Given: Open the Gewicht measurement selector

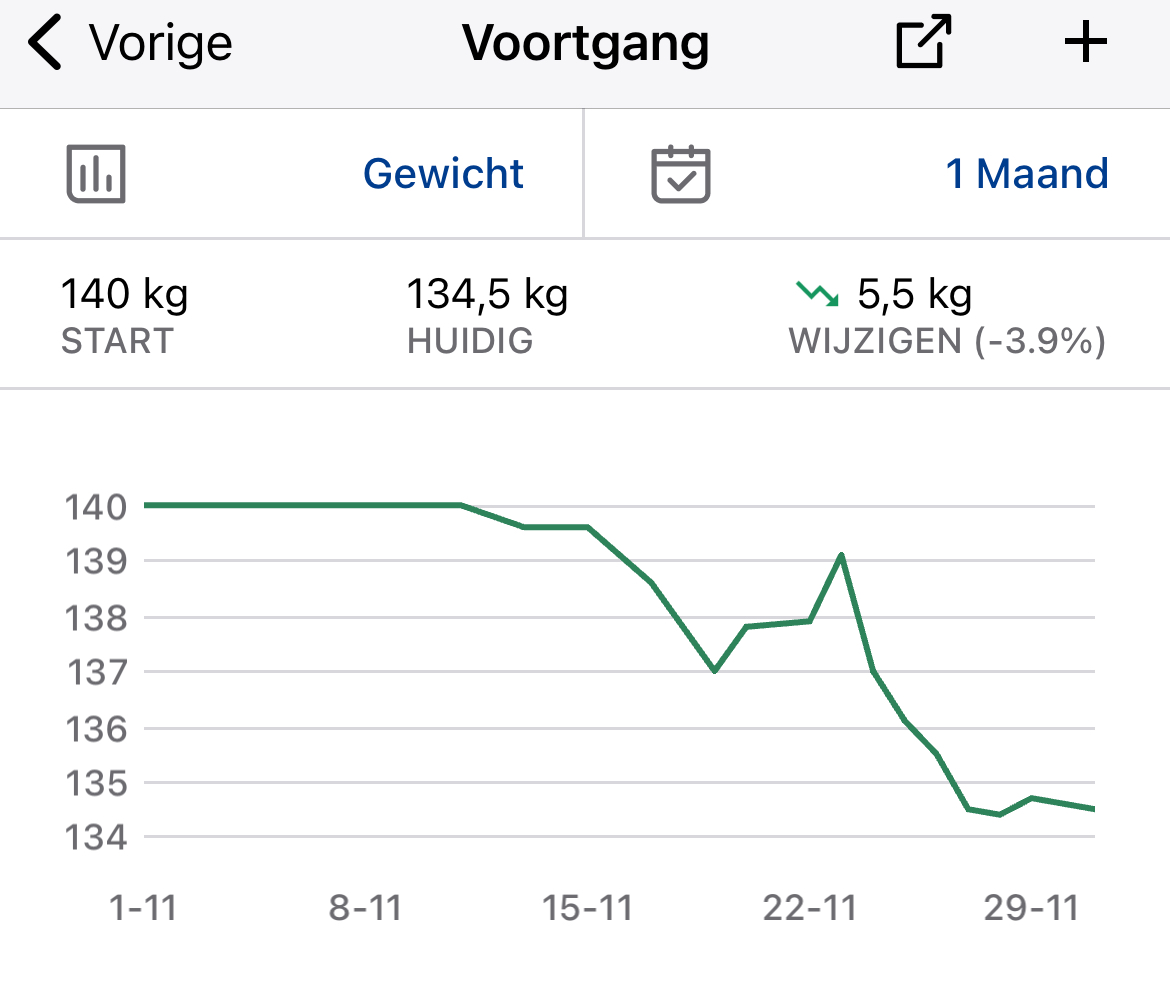Looking at the screenshot, I should pyautogui.click(x=443, y=174).
